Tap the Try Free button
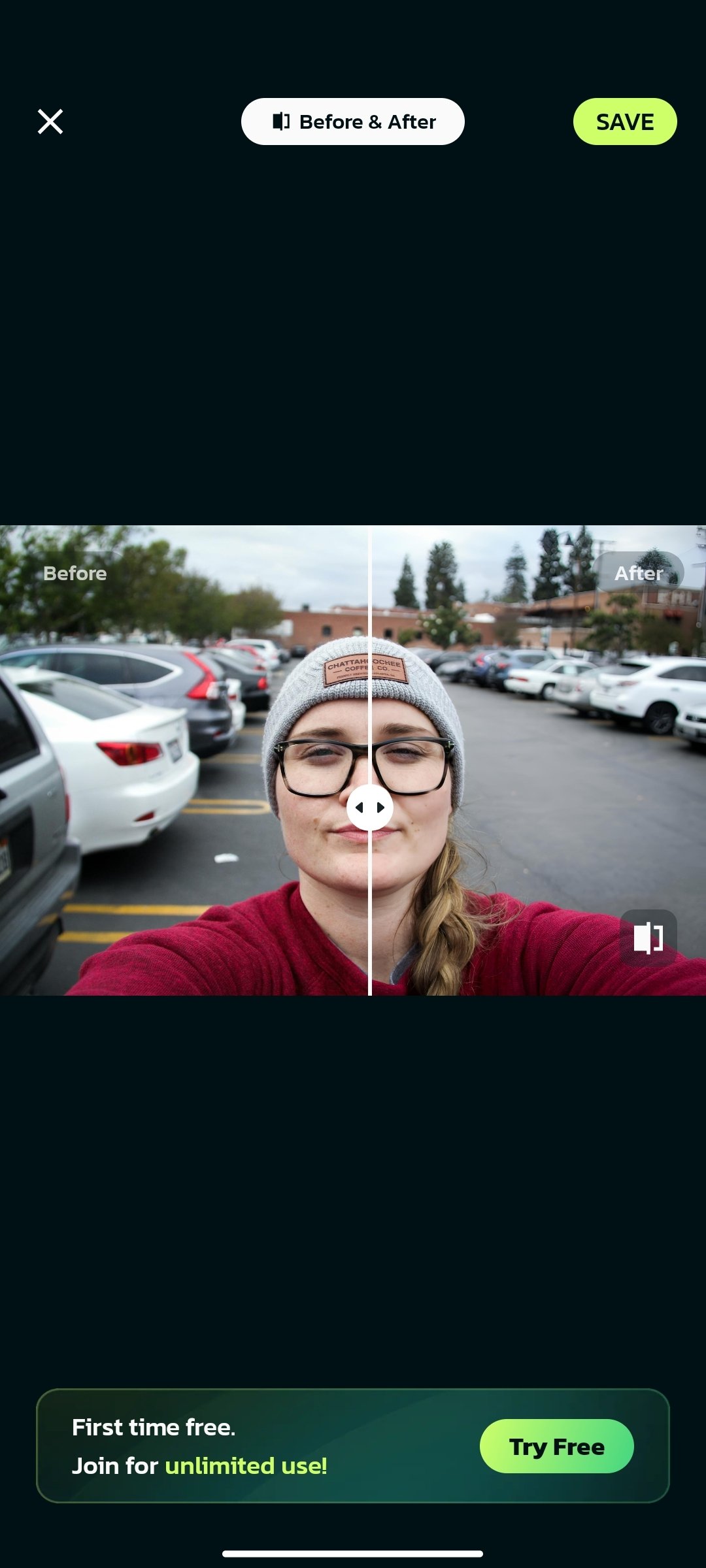The width and height of the screenshot is (706, 1568). (x=556, y=1446)
